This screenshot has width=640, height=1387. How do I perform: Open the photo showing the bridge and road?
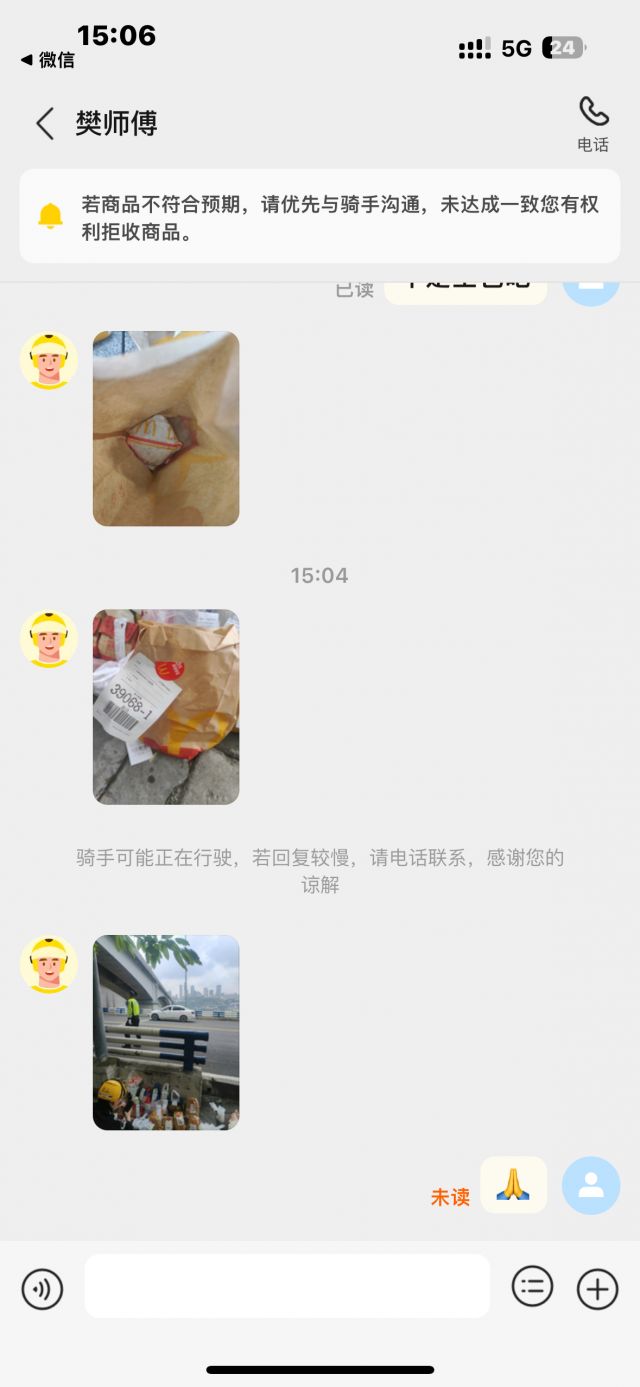166,1032
